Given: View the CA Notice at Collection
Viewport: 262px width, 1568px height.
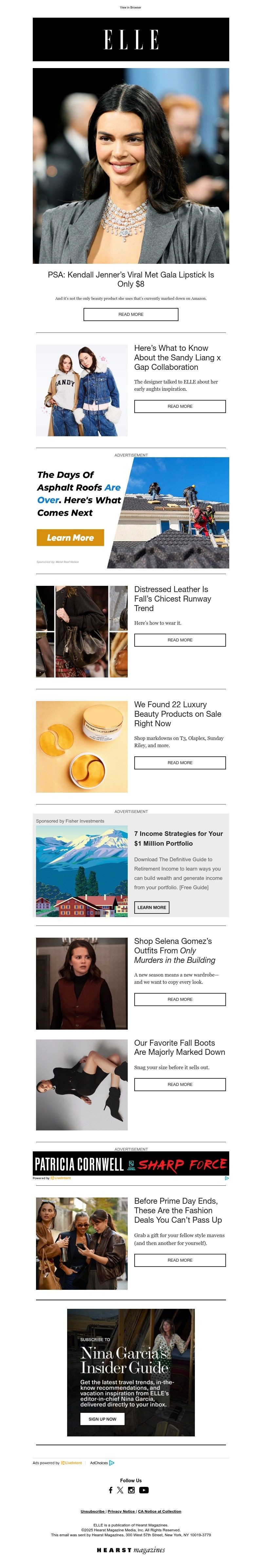Looking at the screenshot, I should point(159,1511).
